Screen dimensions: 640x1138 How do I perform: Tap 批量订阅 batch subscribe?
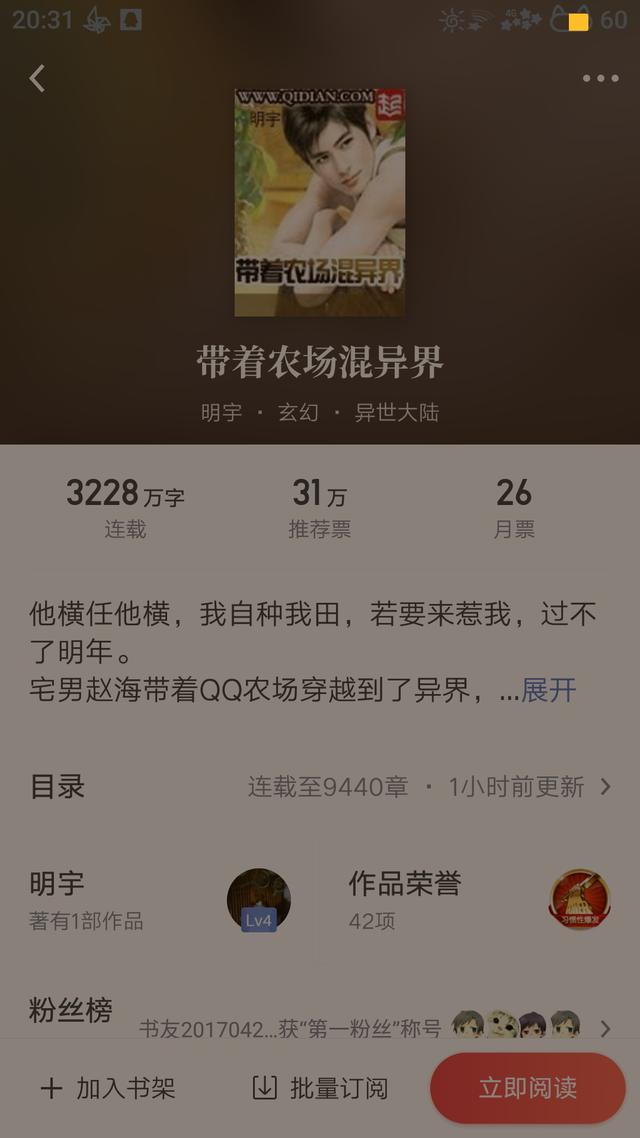(320, 1088)
